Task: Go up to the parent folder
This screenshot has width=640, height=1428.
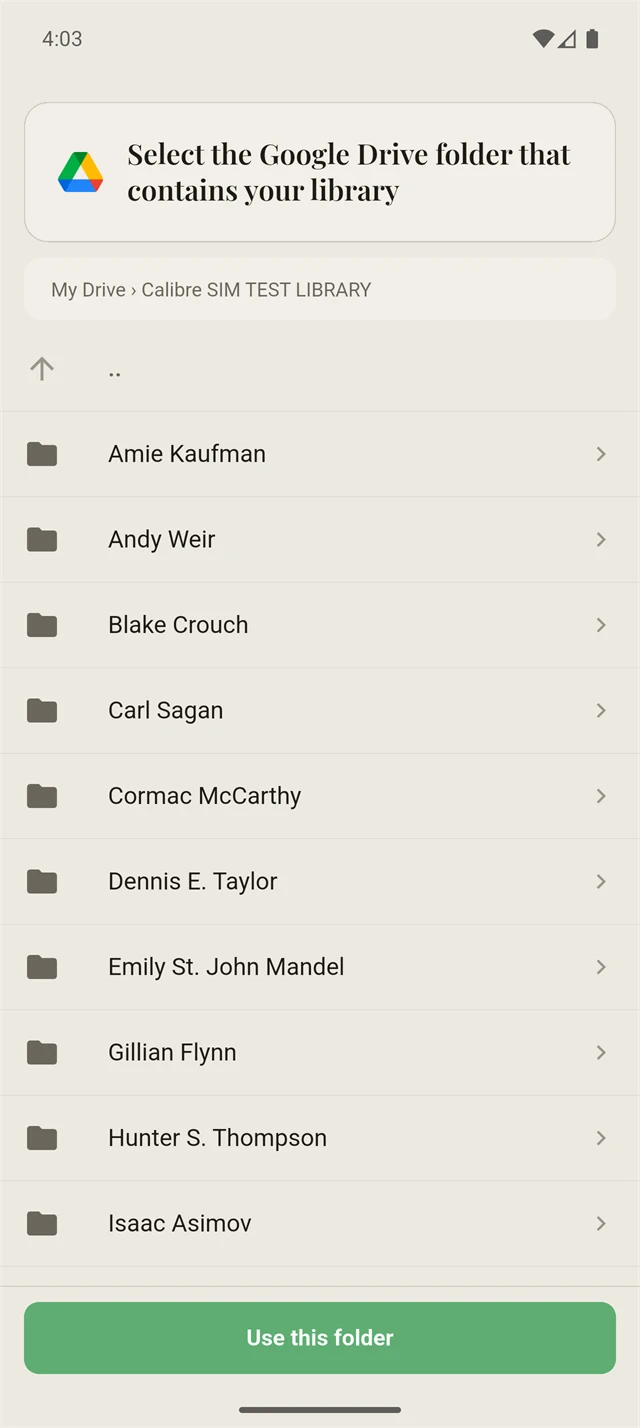Action: pyautogui.click(x=320, y=369)
